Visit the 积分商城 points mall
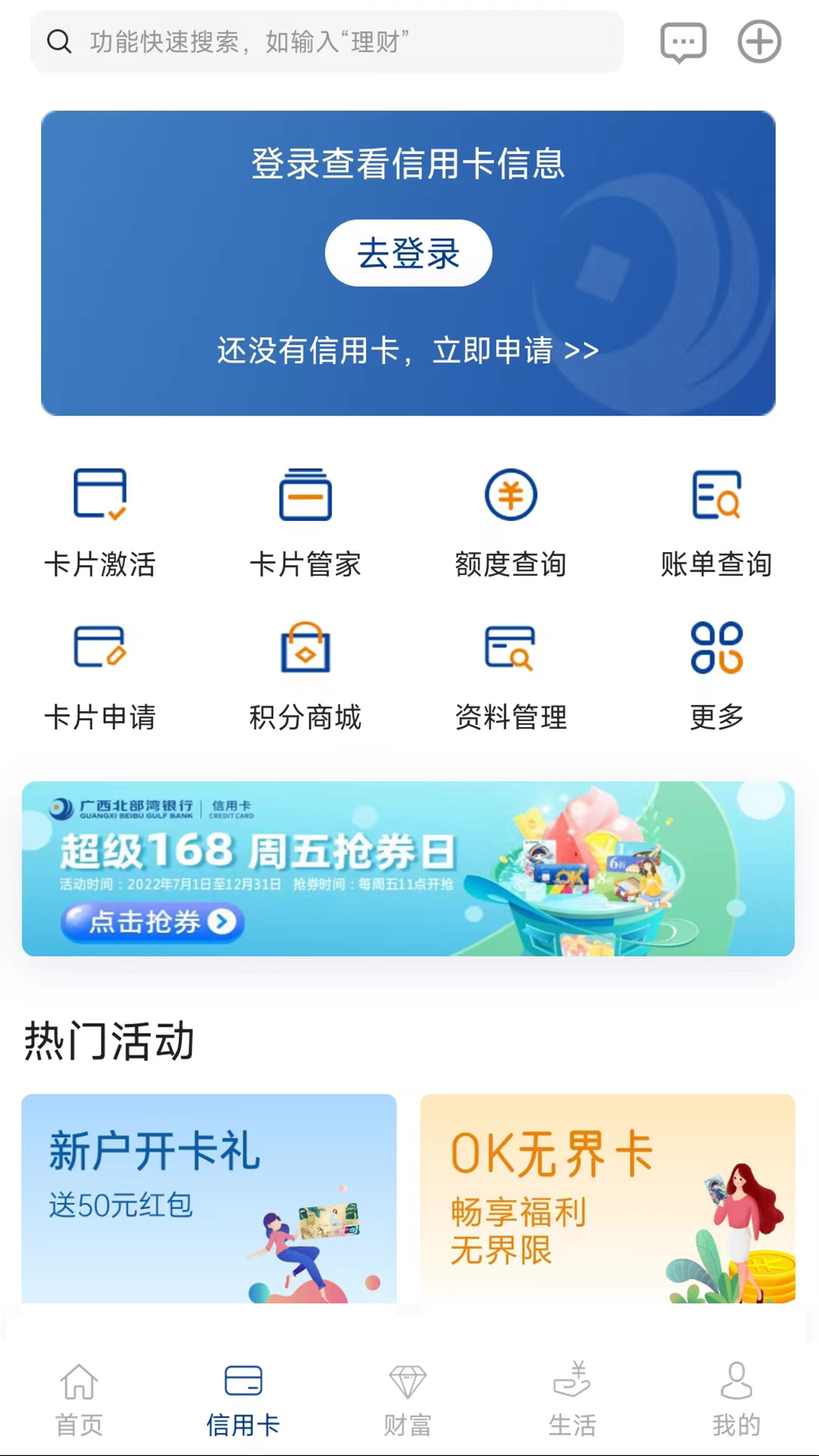Screen dimensions: 819x1456 click(x=306, y=676)
